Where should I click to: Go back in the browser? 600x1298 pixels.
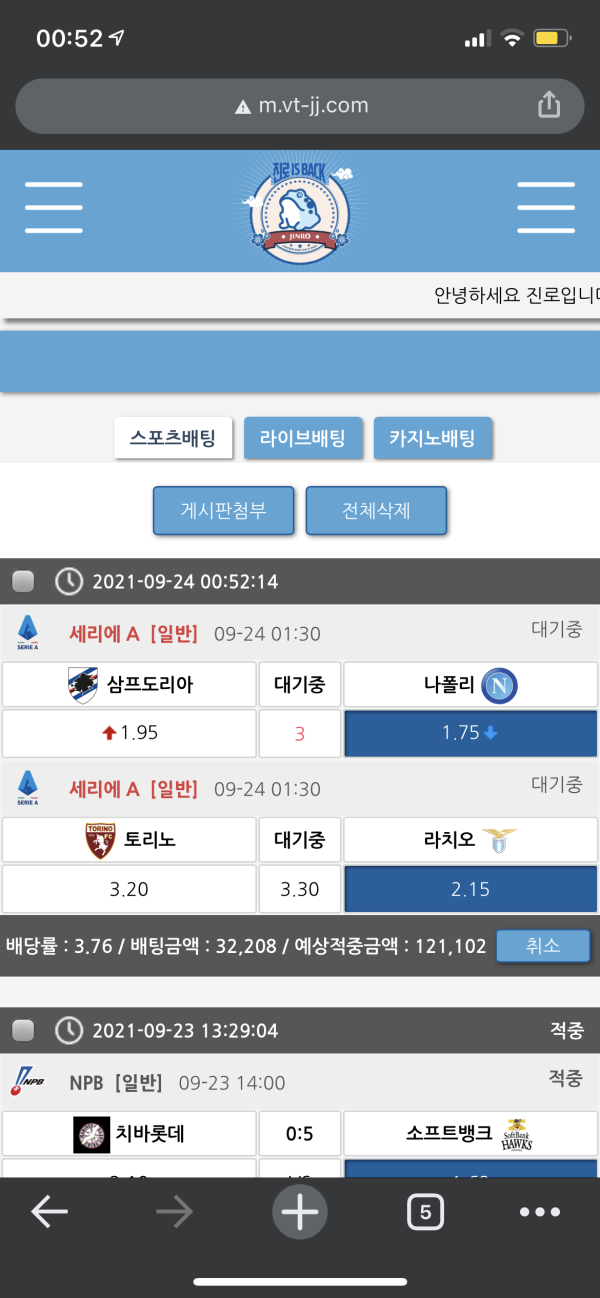[x=49, y=1212]
